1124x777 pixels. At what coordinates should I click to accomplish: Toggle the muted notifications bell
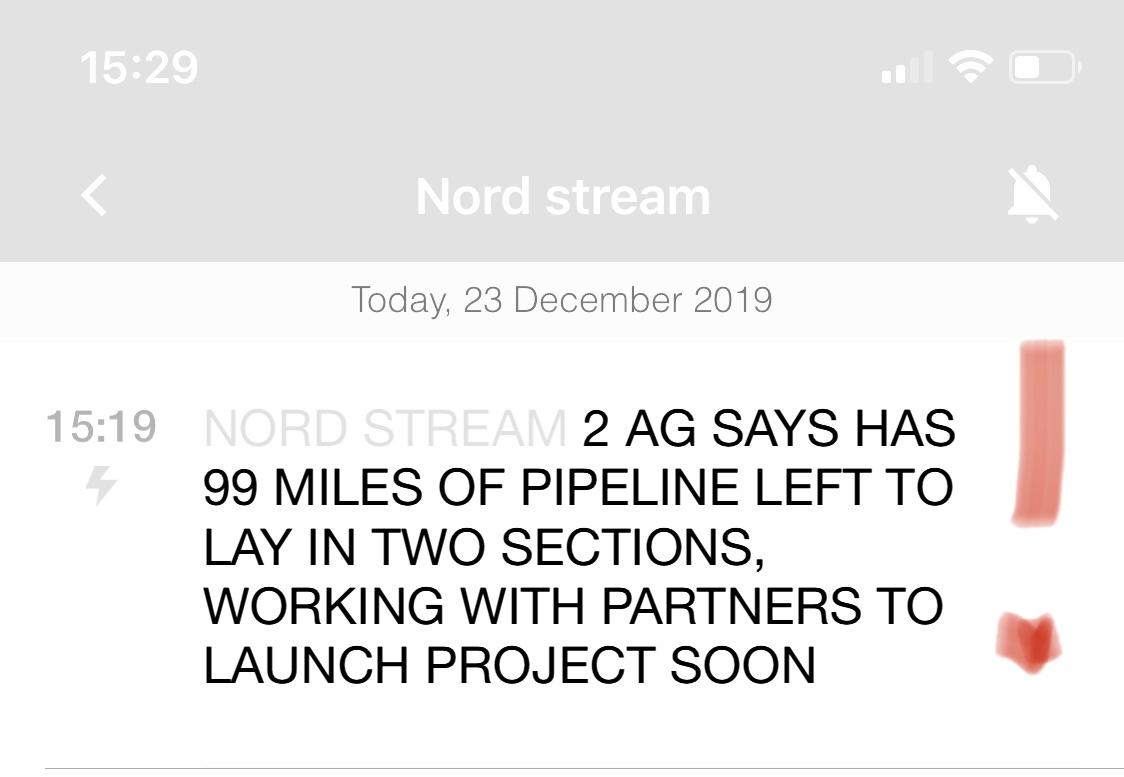[x=1032, y=195]
